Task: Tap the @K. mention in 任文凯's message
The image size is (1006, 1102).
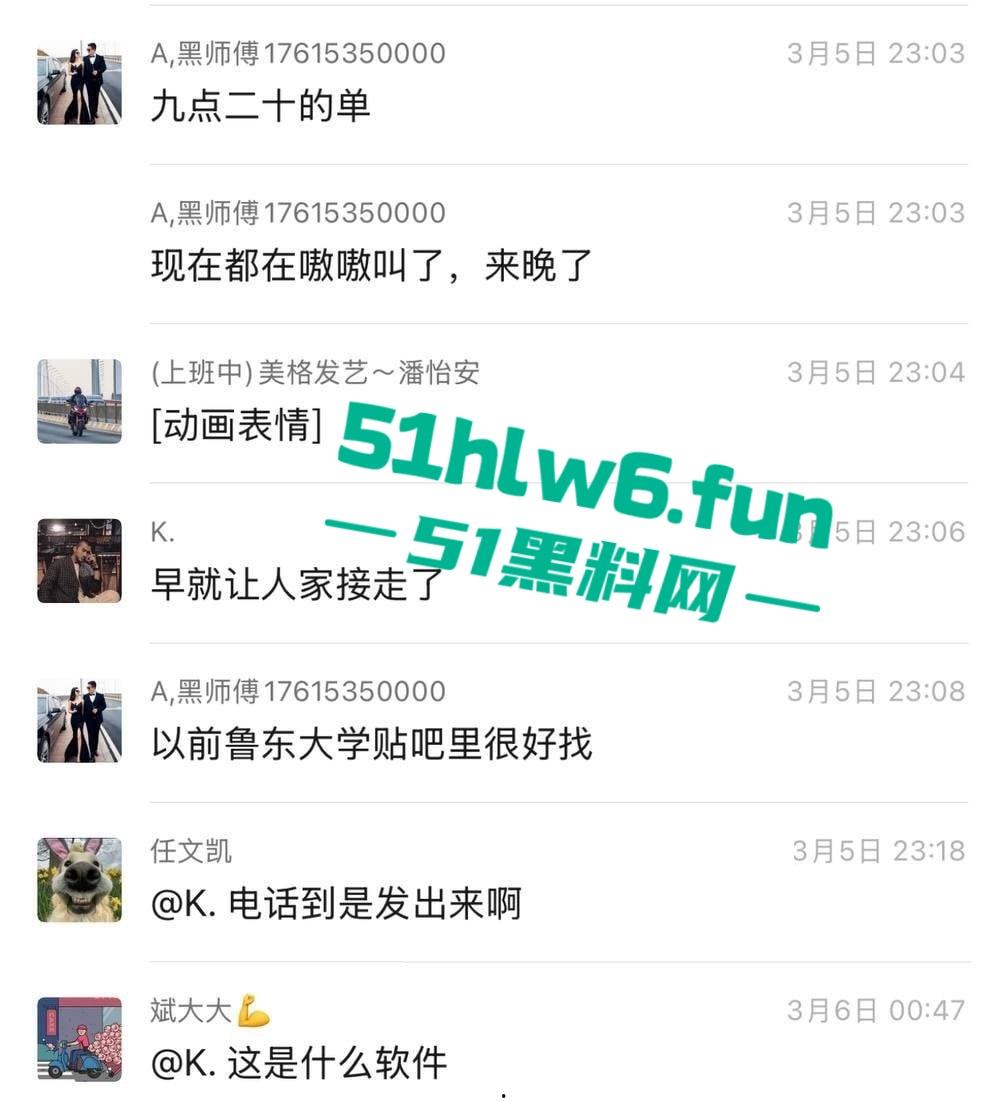Action: pyautogui.click(x=184, y=901)
